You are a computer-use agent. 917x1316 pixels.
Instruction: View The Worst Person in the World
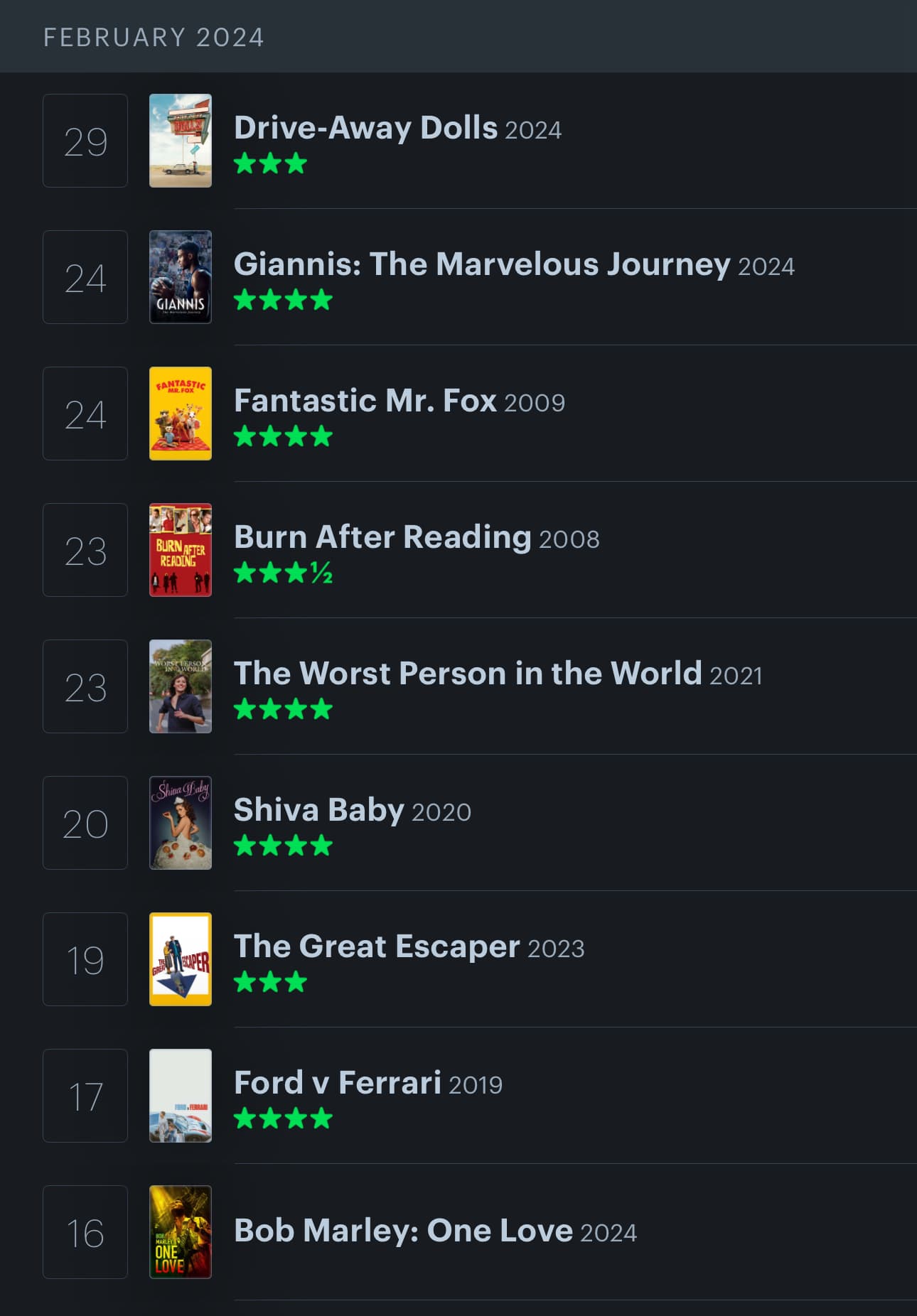[x=467, y=674]
